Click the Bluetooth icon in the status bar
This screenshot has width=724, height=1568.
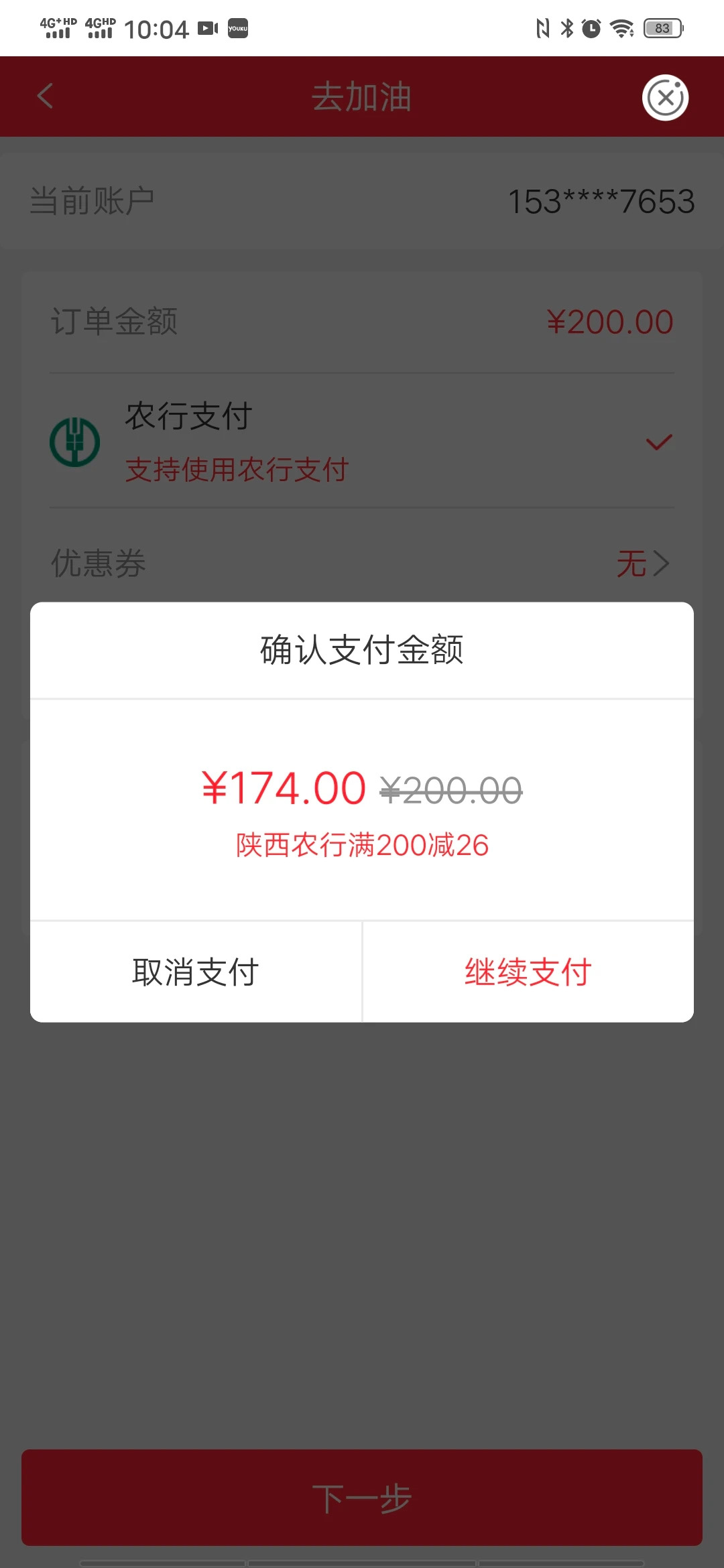(x=566, y=28)
